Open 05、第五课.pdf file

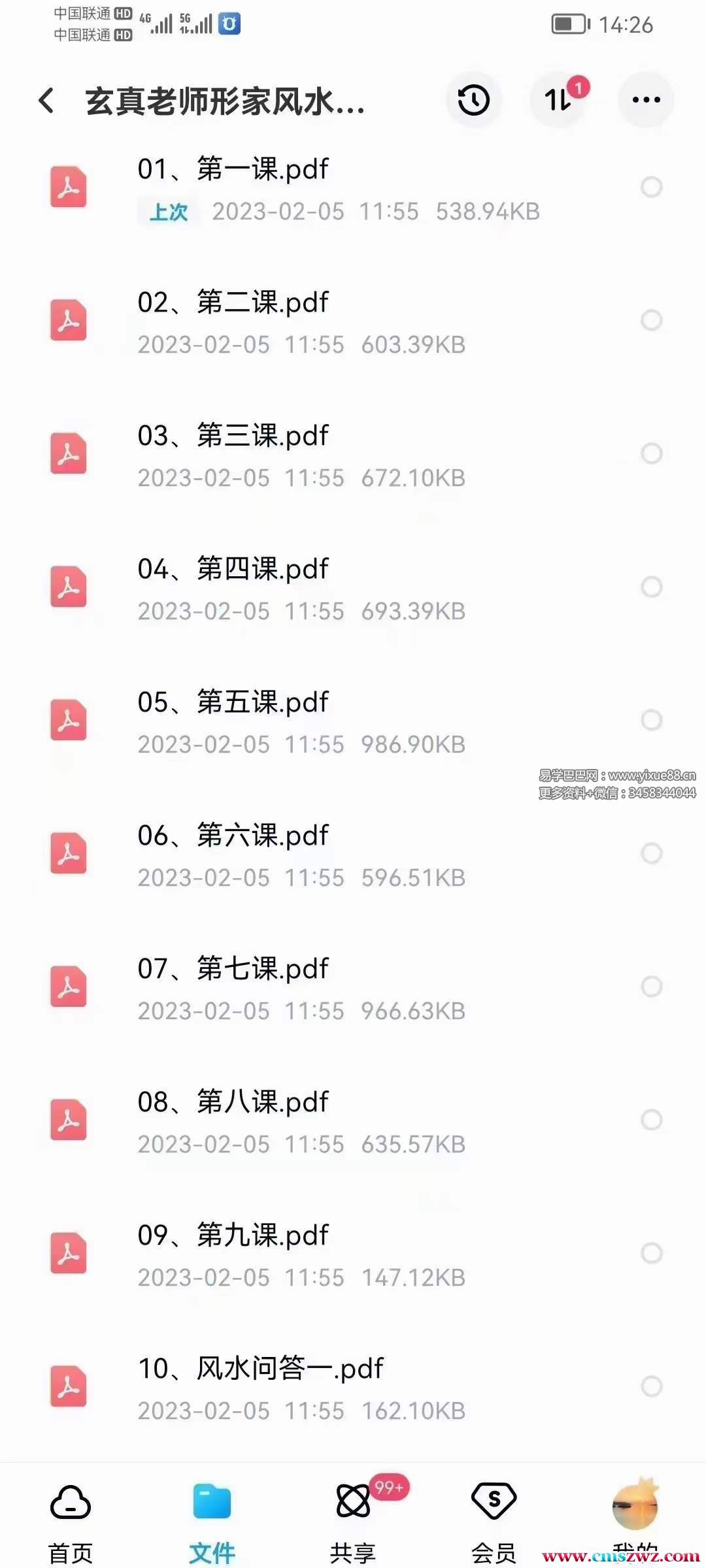click(233, 703)
